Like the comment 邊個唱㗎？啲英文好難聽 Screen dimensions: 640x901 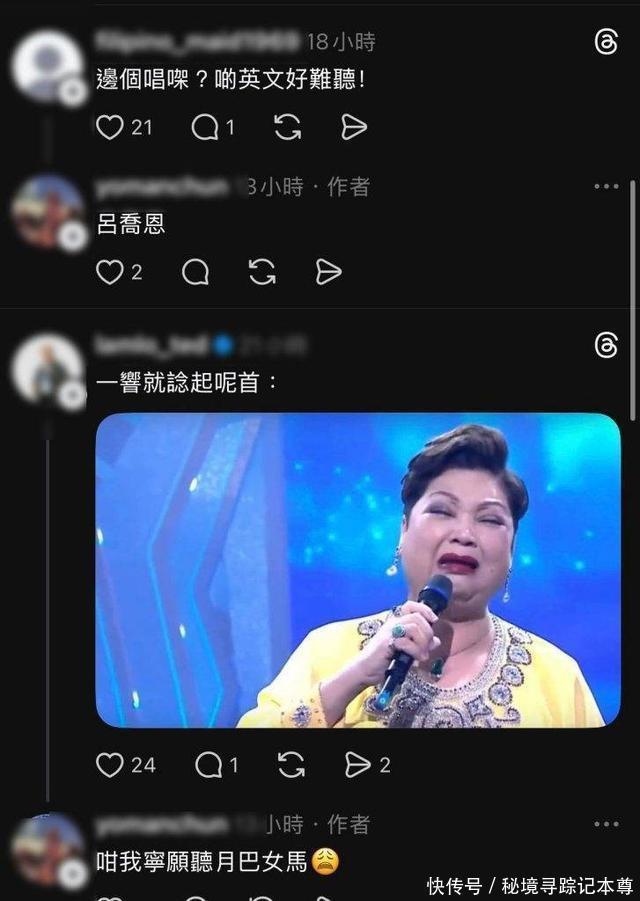pos(110,127)
